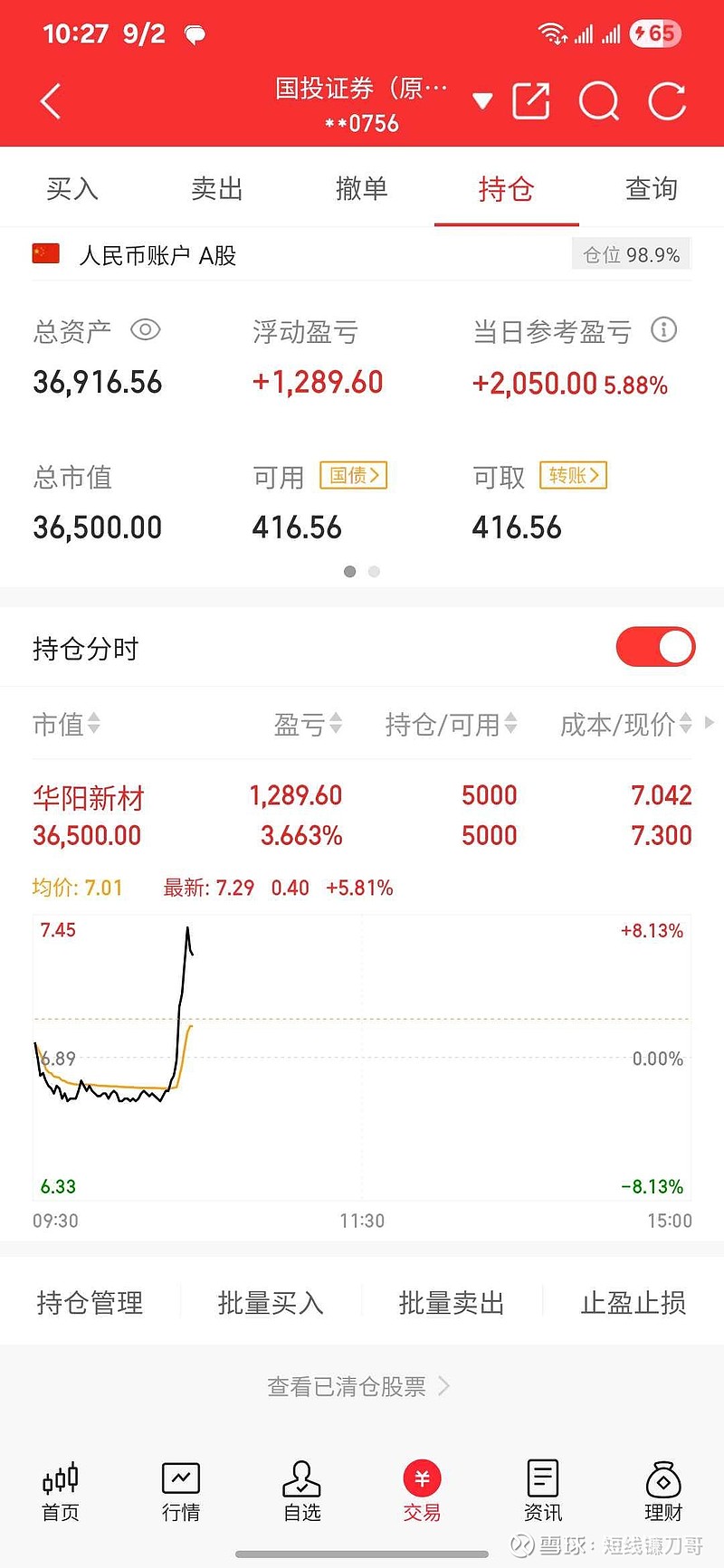Go back using the header arrow
The height and width of the screenshot is (1568, 724).
51,101
